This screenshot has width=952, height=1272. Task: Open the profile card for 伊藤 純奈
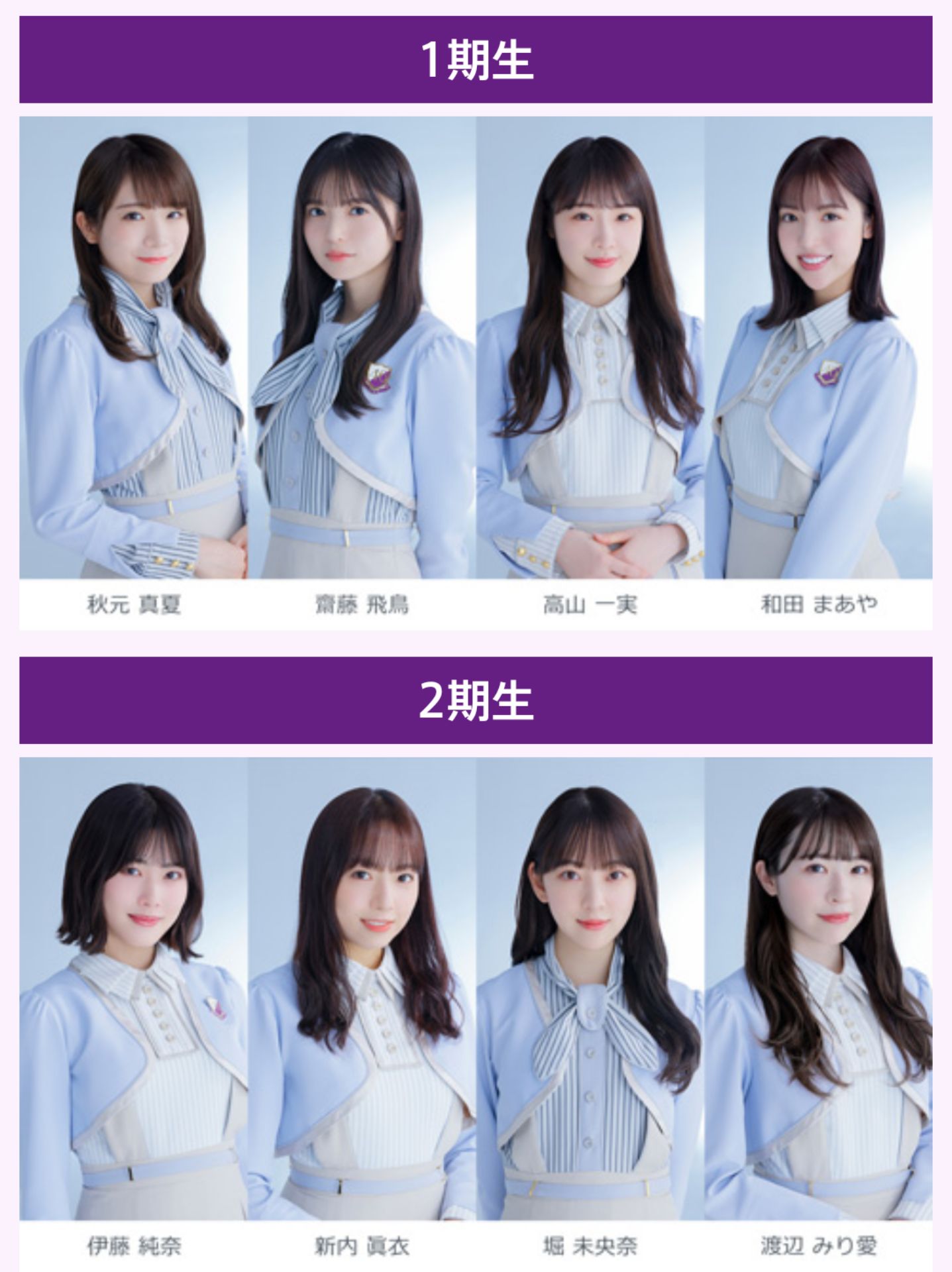[x=133, y=1014]
